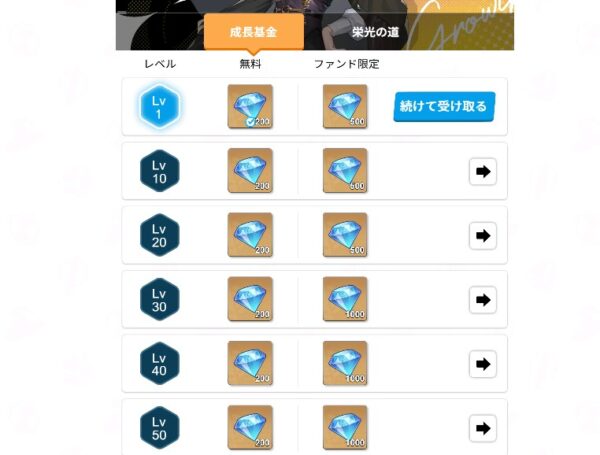View the free 200 diamond reward at Lv 1
The height and width of the screenshot is (455, 600).
pyautogui.click(x=250, y=106)
